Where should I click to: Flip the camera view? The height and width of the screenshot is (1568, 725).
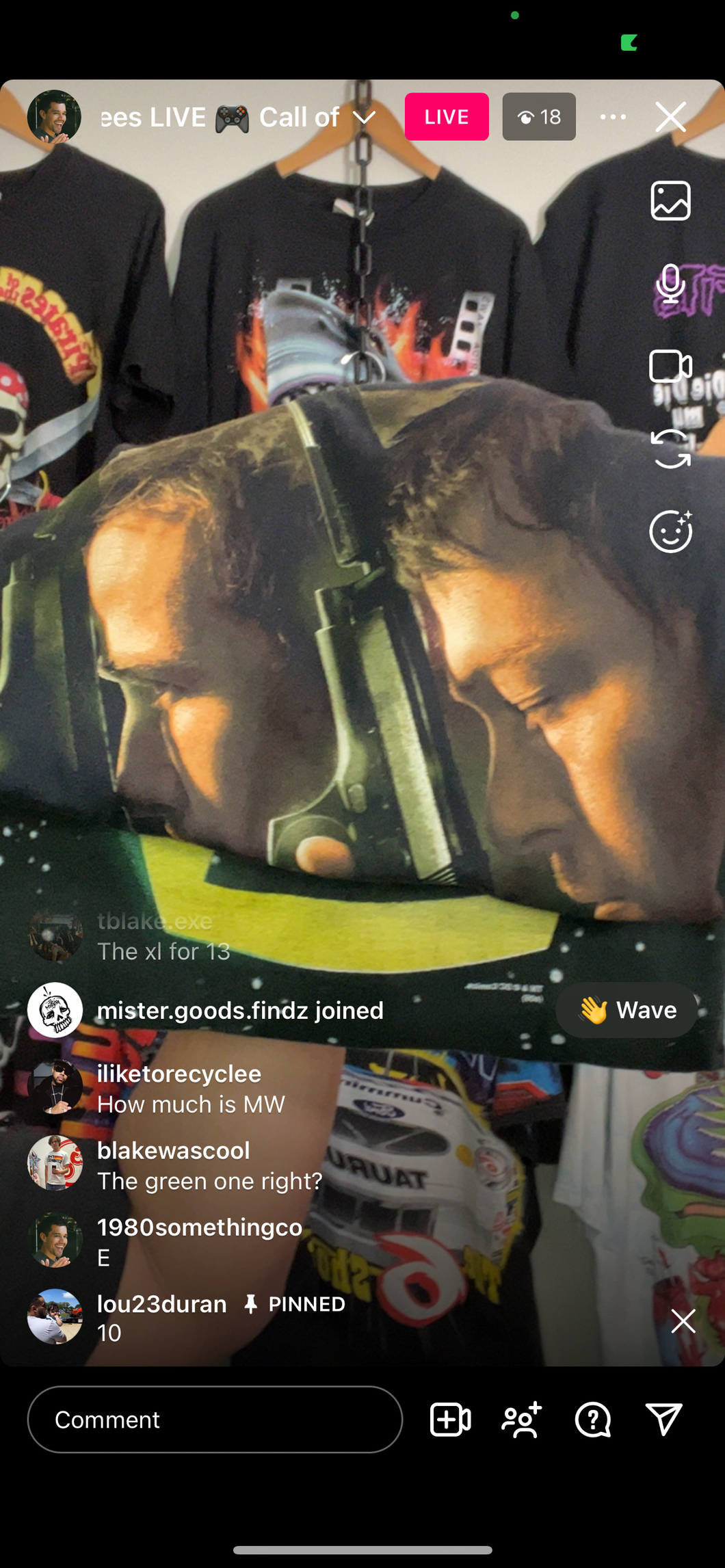pos(670,449)
